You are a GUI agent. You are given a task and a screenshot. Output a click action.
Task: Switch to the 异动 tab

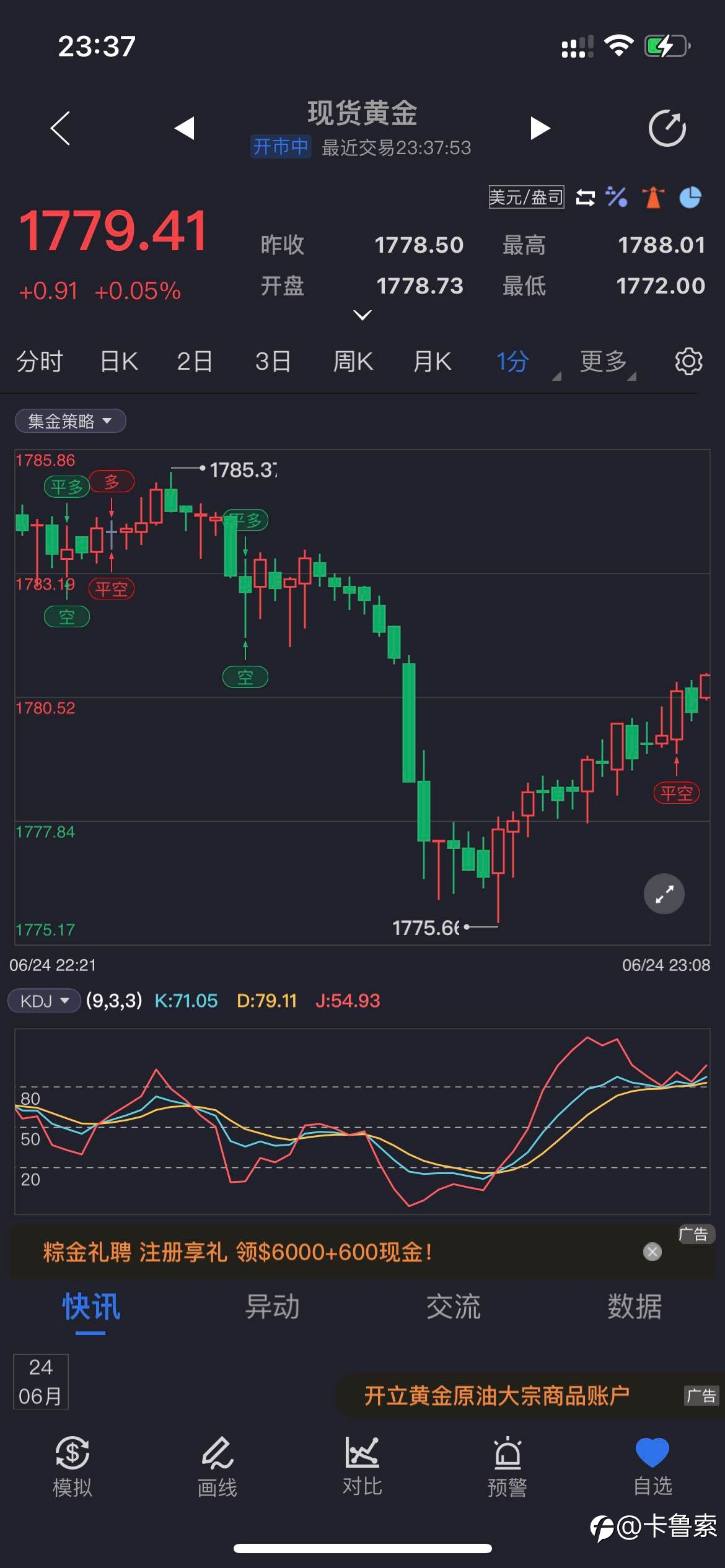click(x=272, y=1307)
